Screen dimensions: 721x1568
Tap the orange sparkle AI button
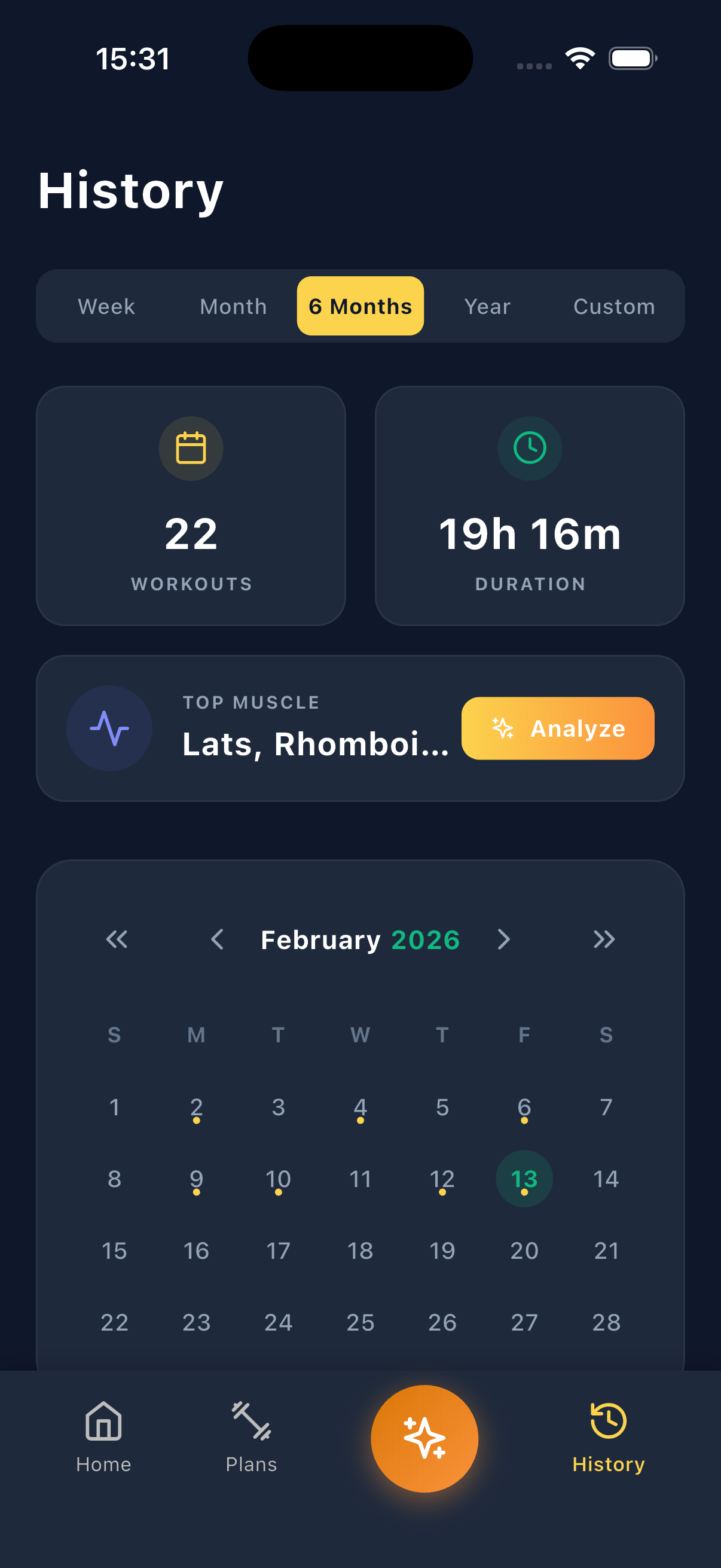(x=424, y=1438)
